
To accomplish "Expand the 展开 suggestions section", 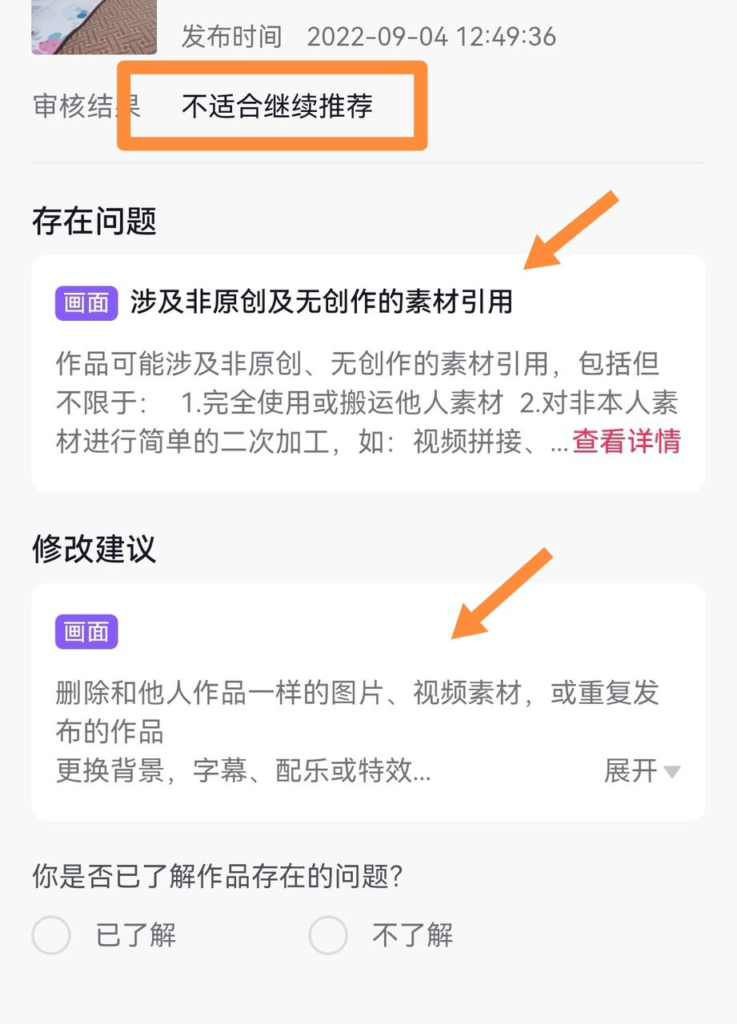I will point(631,771).
